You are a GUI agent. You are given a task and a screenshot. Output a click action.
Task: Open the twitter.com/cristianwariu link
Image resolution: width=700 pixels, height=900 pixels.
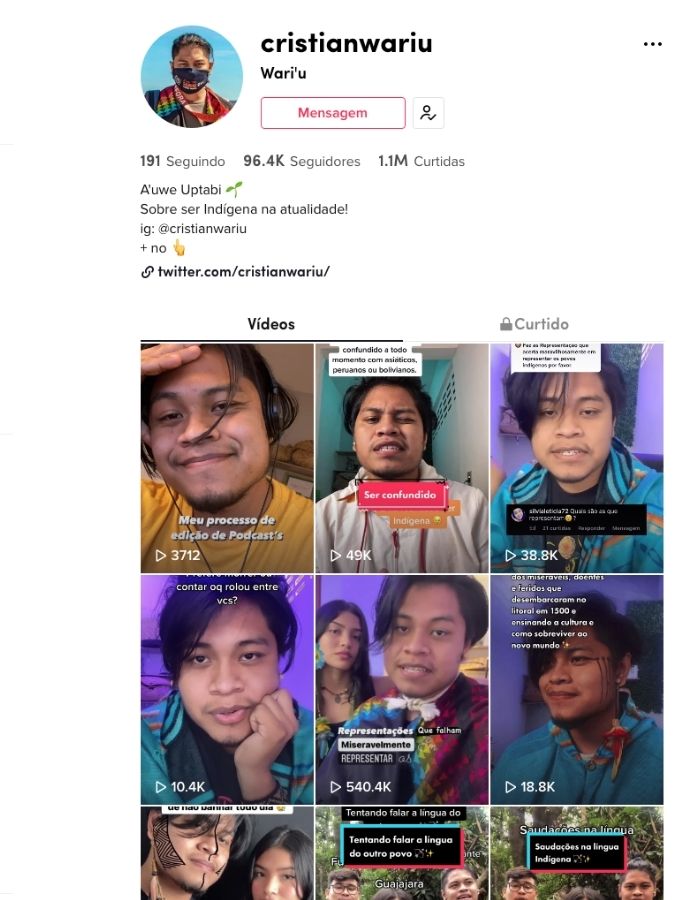(x=243, y=272)
